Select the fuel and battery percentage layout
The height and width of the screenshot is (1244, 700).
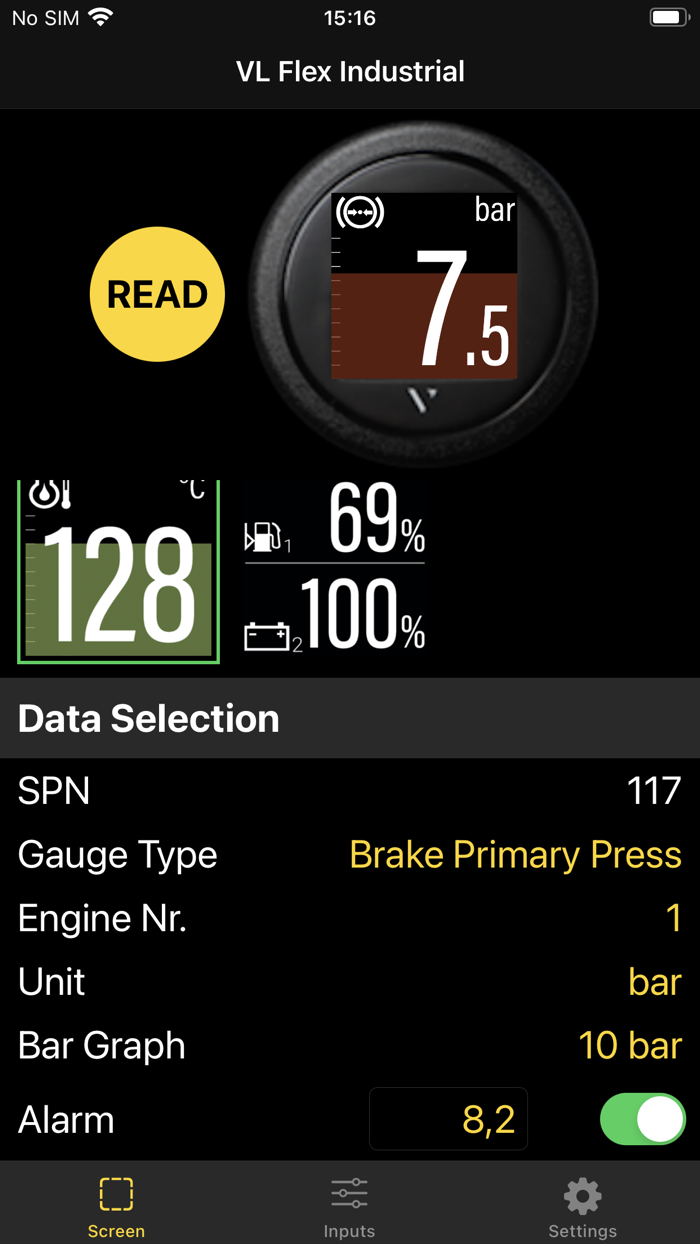336,570
